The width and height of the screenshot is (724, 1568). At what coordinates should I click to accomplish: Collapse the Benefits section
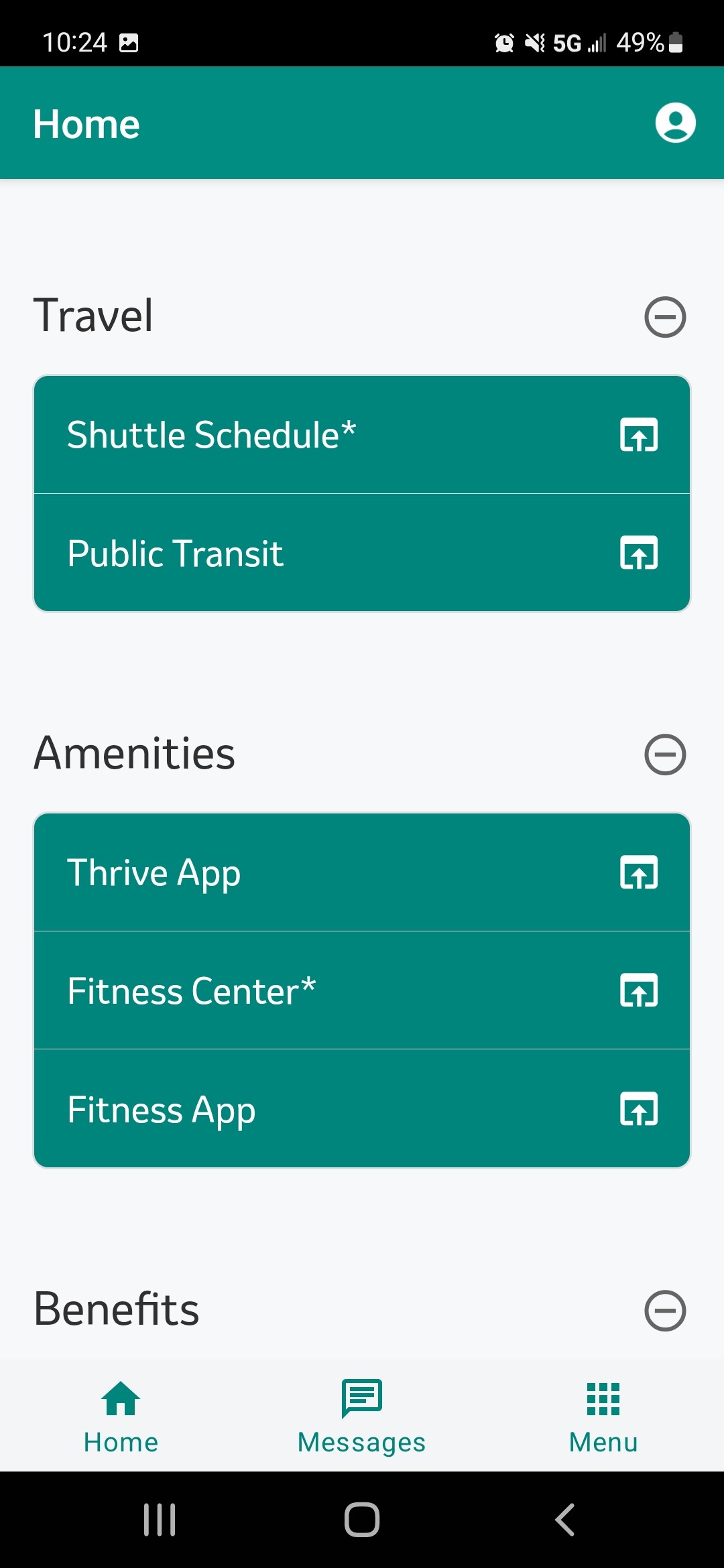tap(664, 1311)
